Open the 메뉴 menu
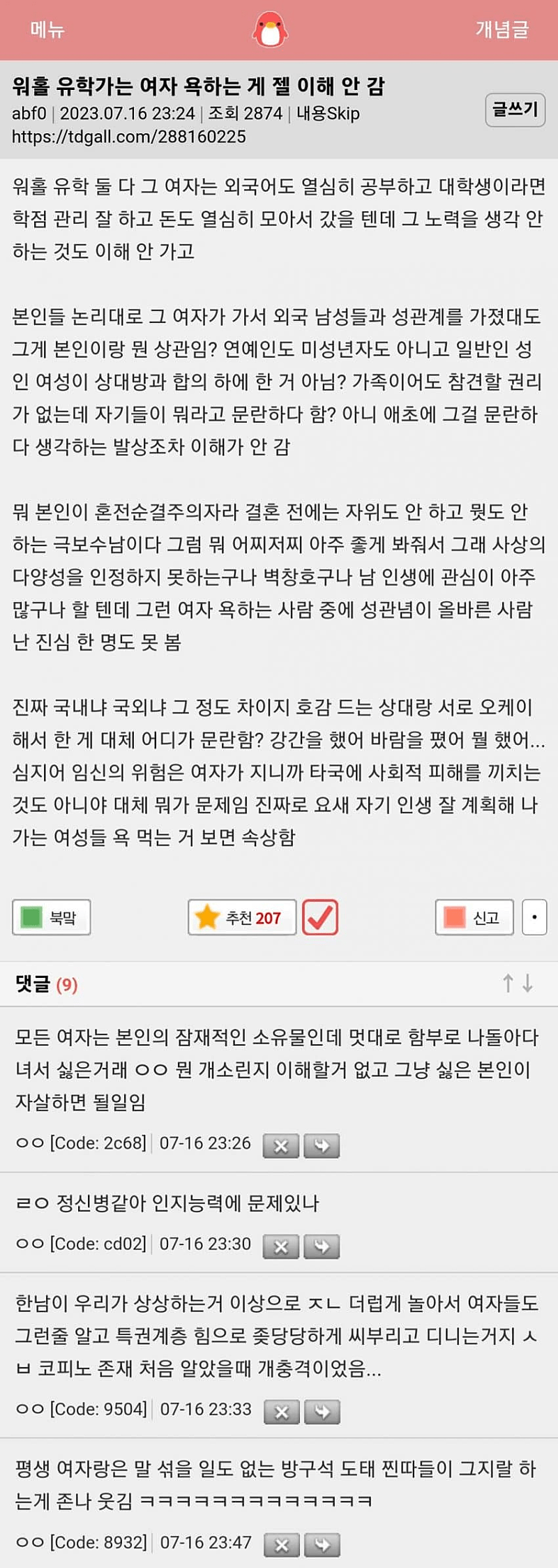 coord(47,29)
